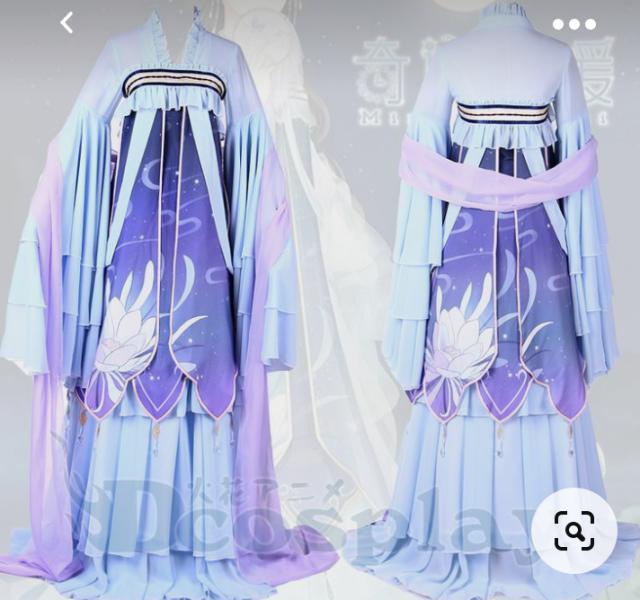Open the three-dot overflow menu
This screenshot has width=640, height=600.
[x=574, y=24]
